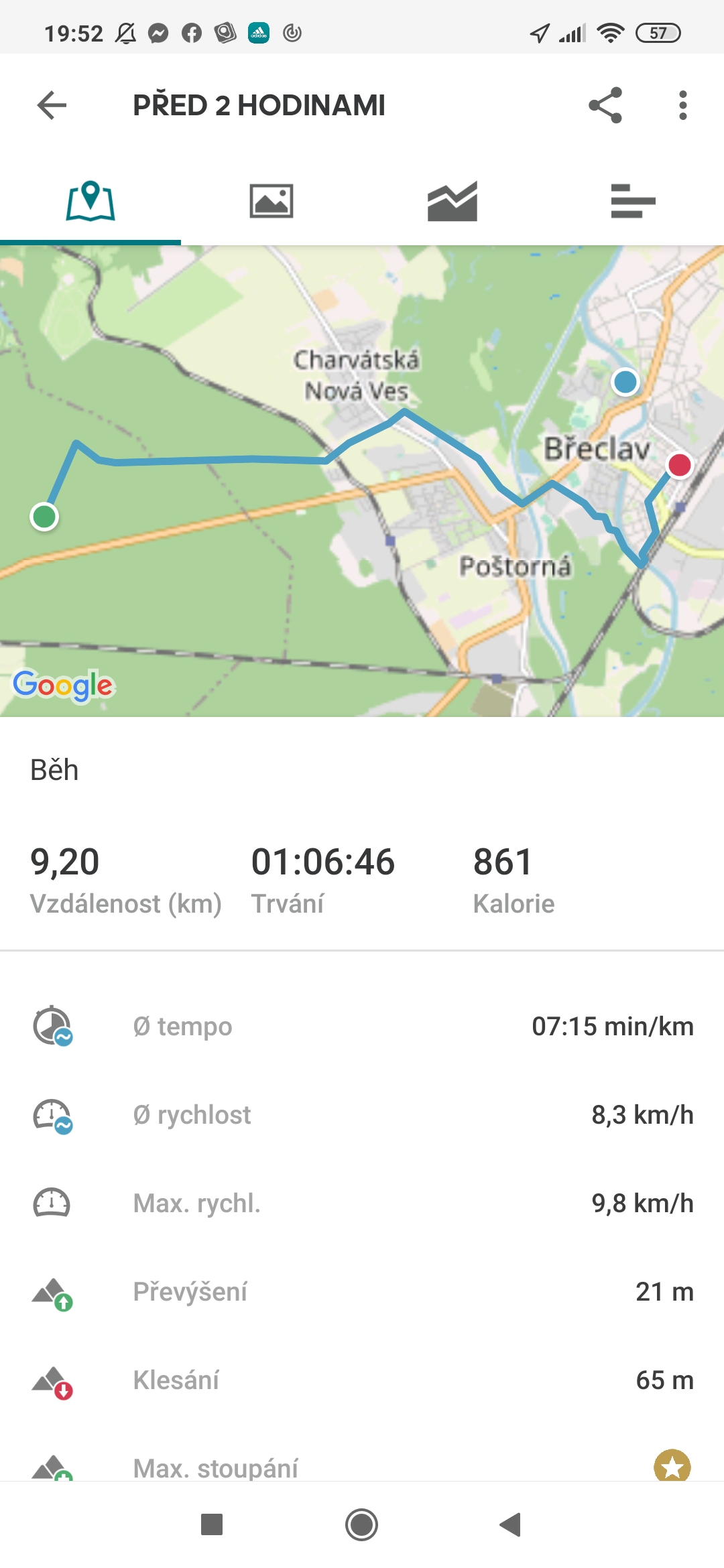Open the route map view
724x1568 pixels.
(362, 481)
